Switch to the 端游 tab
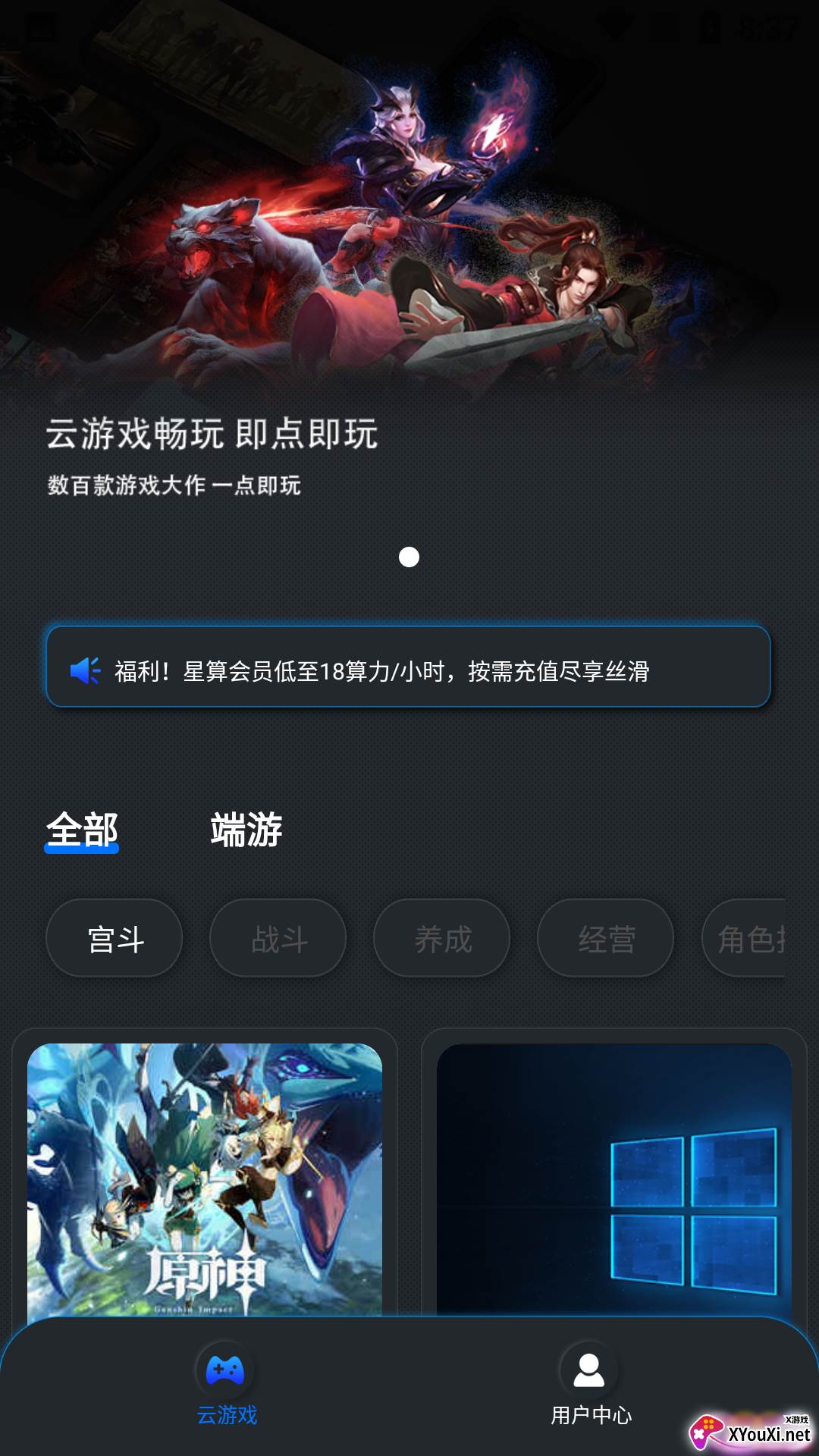The image size is (819, 1456). pyautogui.click(x=246, y=830)
